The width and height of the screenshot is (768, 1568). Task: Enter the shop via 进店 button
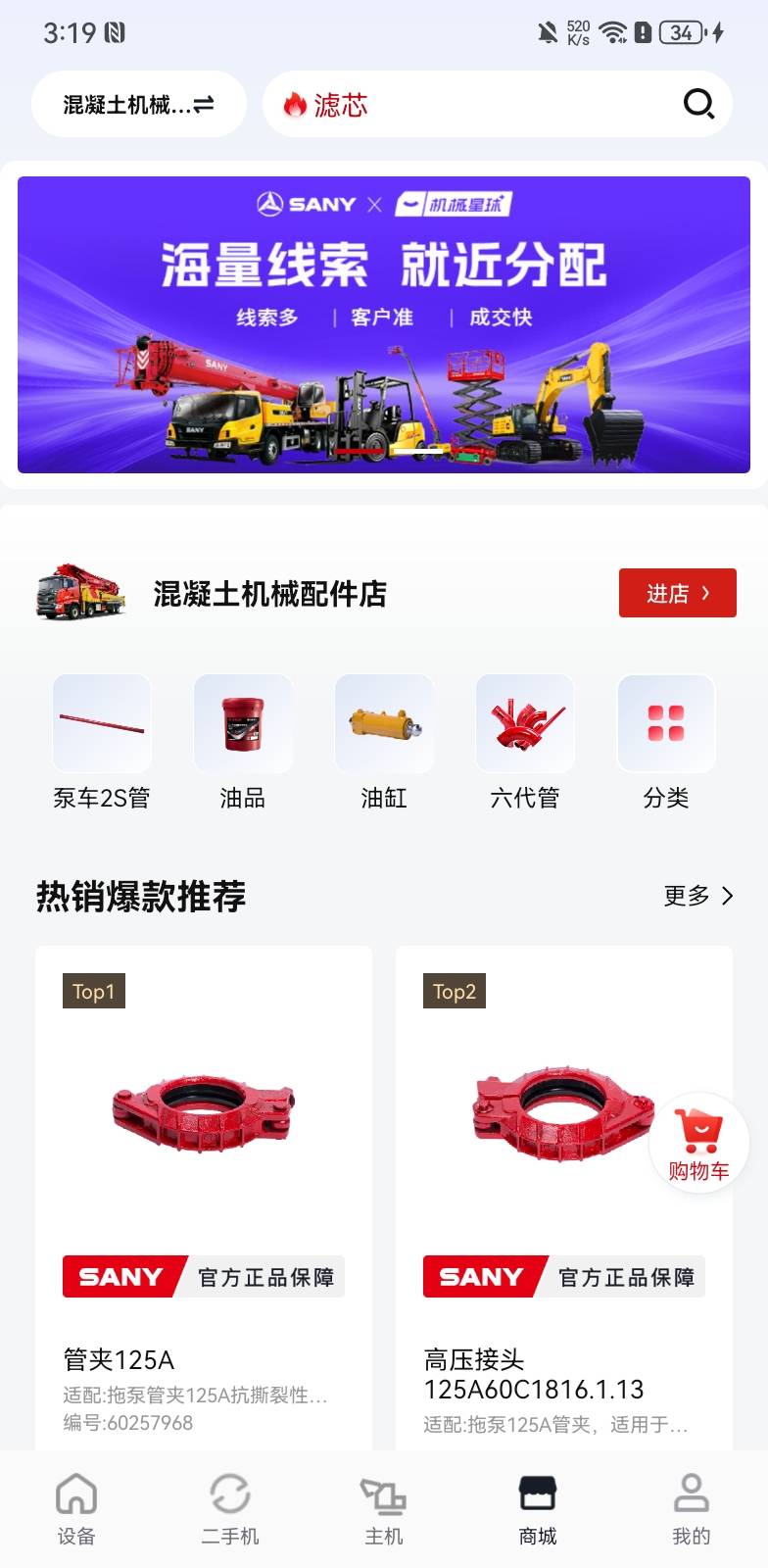[677, 593]
